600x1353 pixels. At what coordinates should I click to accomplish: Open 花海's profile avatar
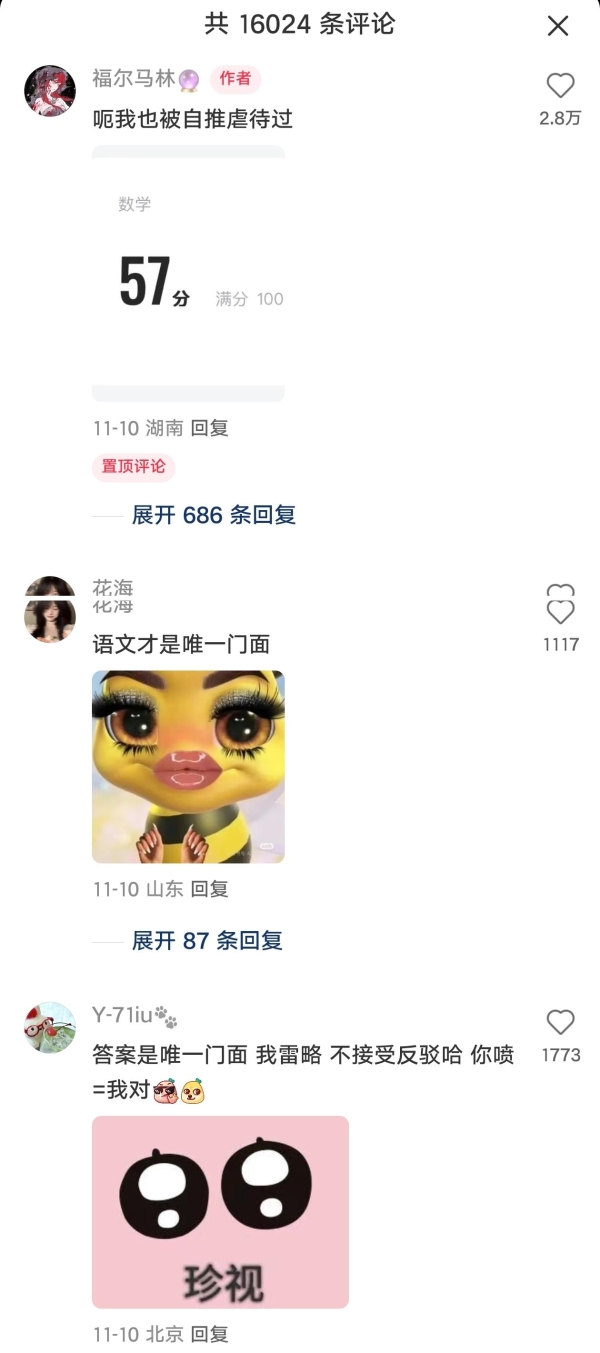coord(50,617)
